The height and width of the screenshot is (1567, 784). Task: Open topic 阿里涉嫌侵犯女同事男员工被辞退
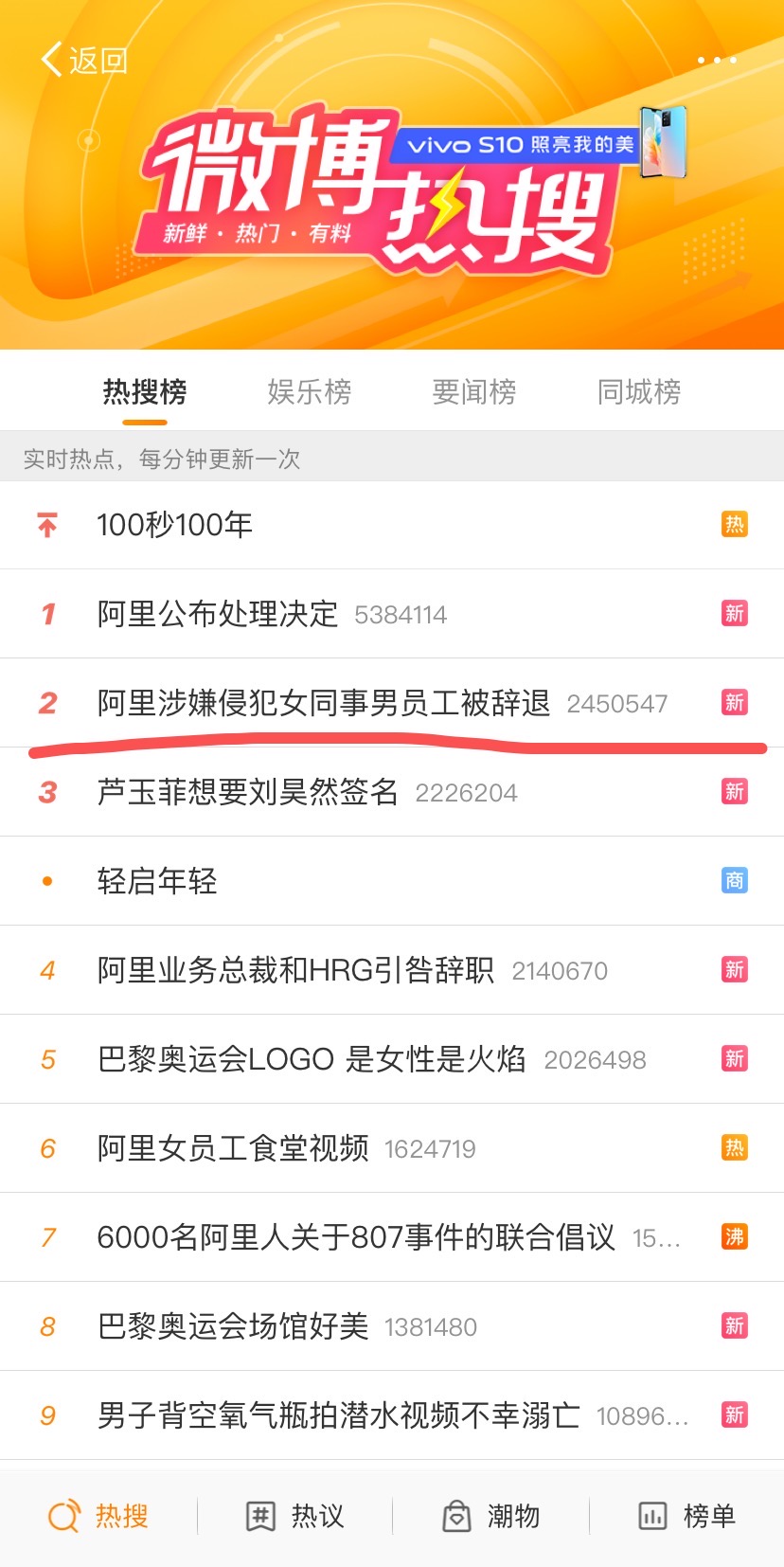click(x=323, y=703)
